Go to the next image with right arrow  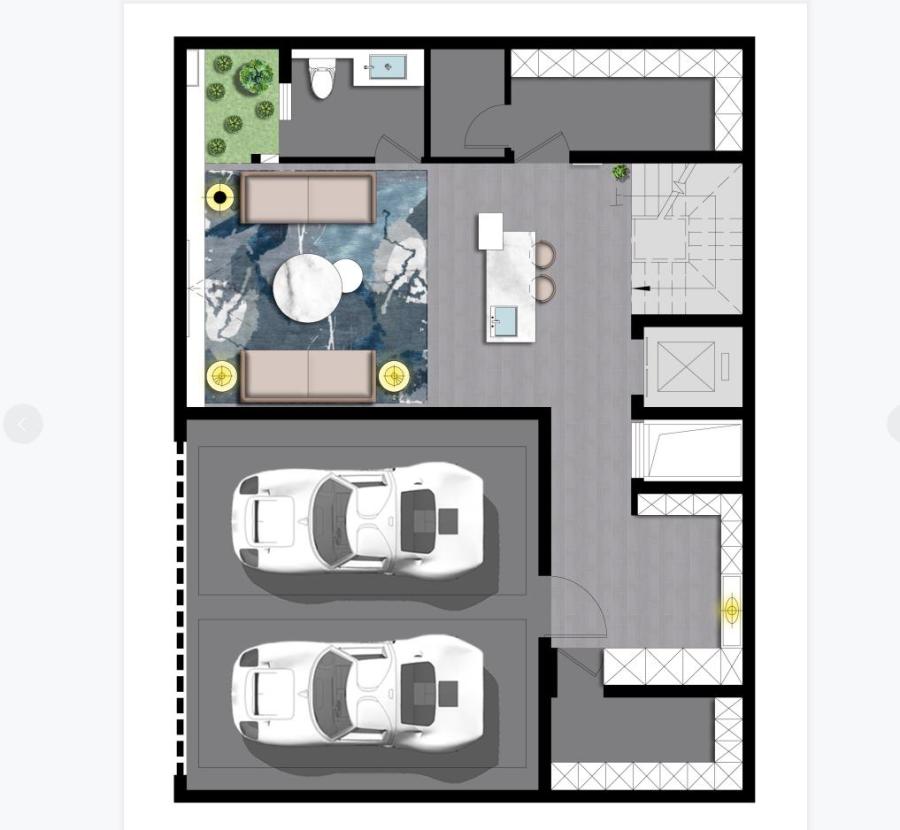coord(893,424)
